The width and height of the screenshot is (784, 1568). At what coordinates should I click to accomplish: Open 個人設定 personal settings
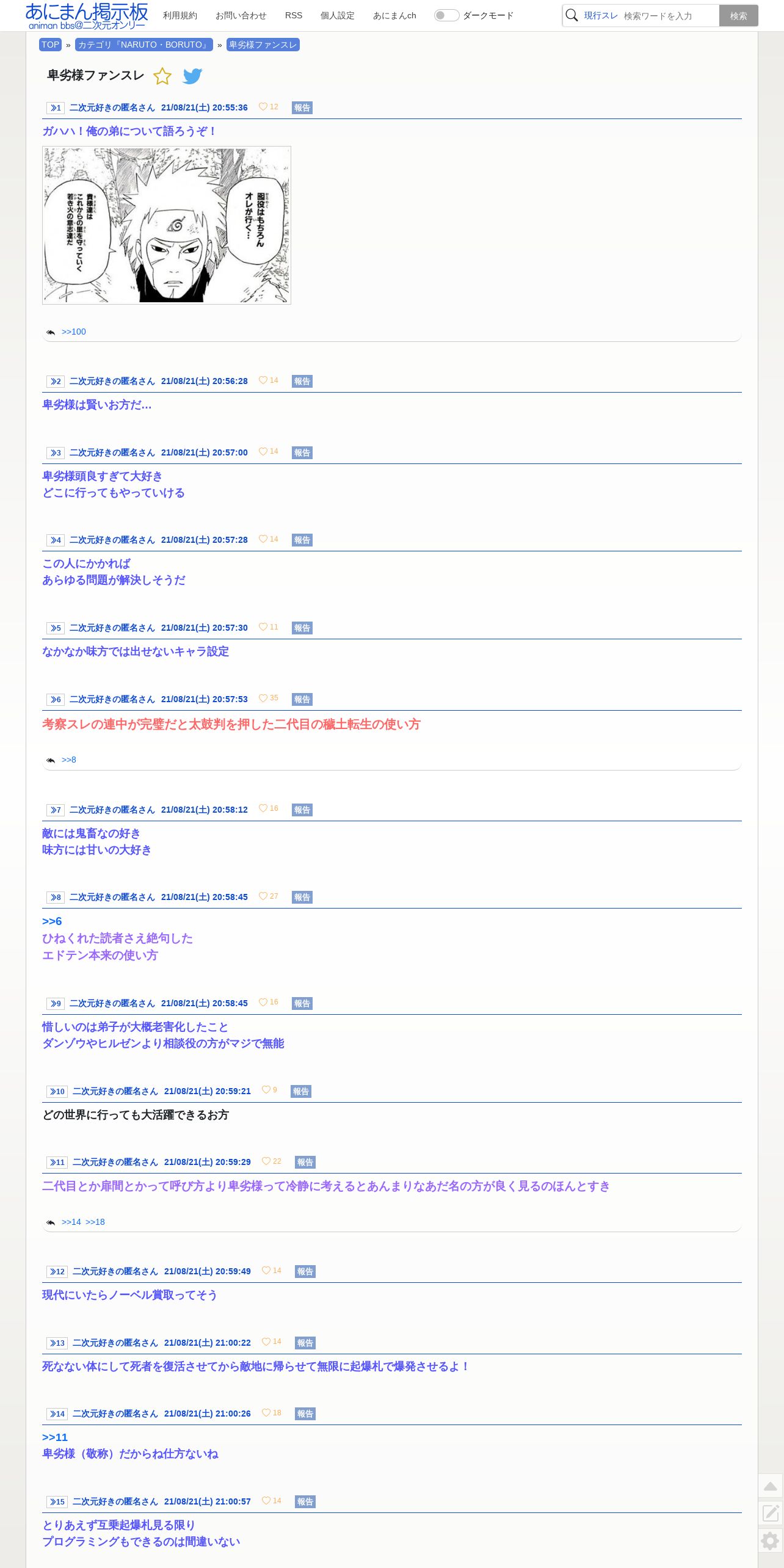click(338, 15)
